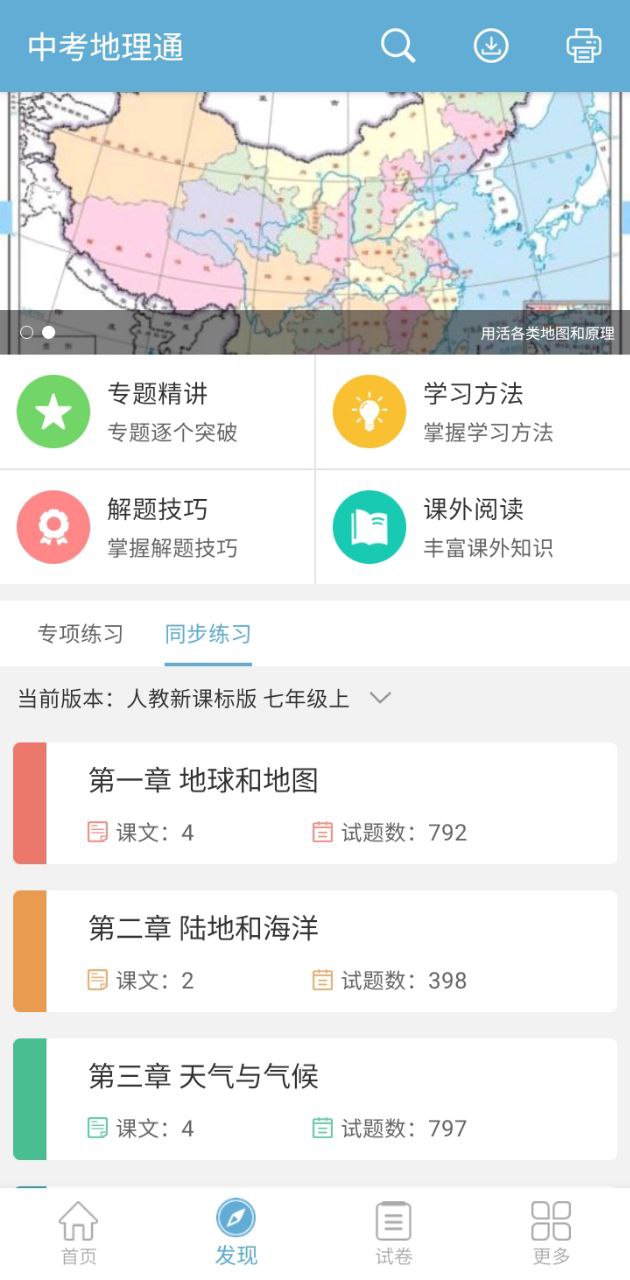This screenshot has width=630, height=1280.
Task: Select the 同步练习 tab
Action: click(x=208, y=634)
